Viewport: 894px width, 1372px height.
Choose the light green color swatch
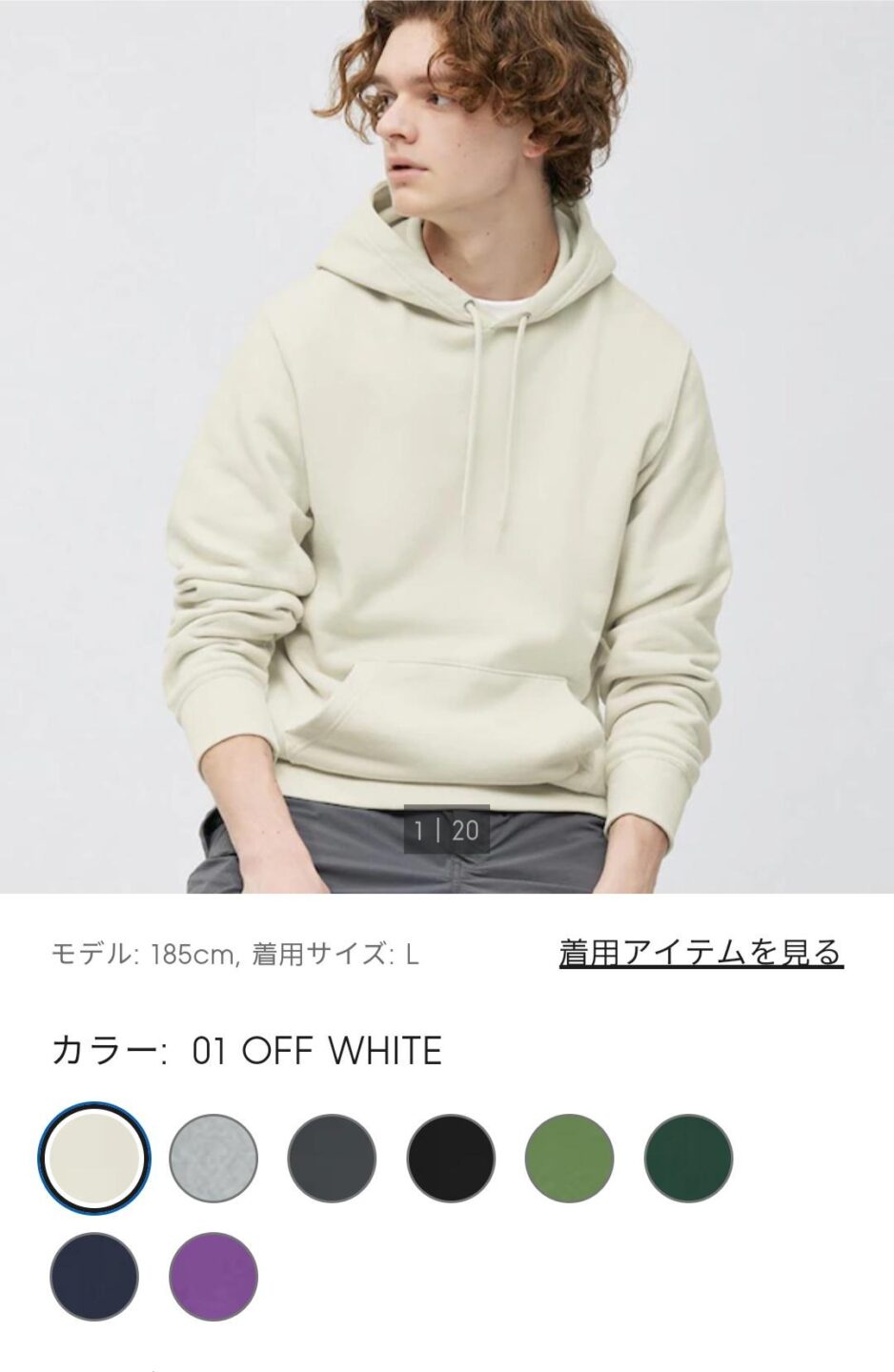(x=569, y=1159)
